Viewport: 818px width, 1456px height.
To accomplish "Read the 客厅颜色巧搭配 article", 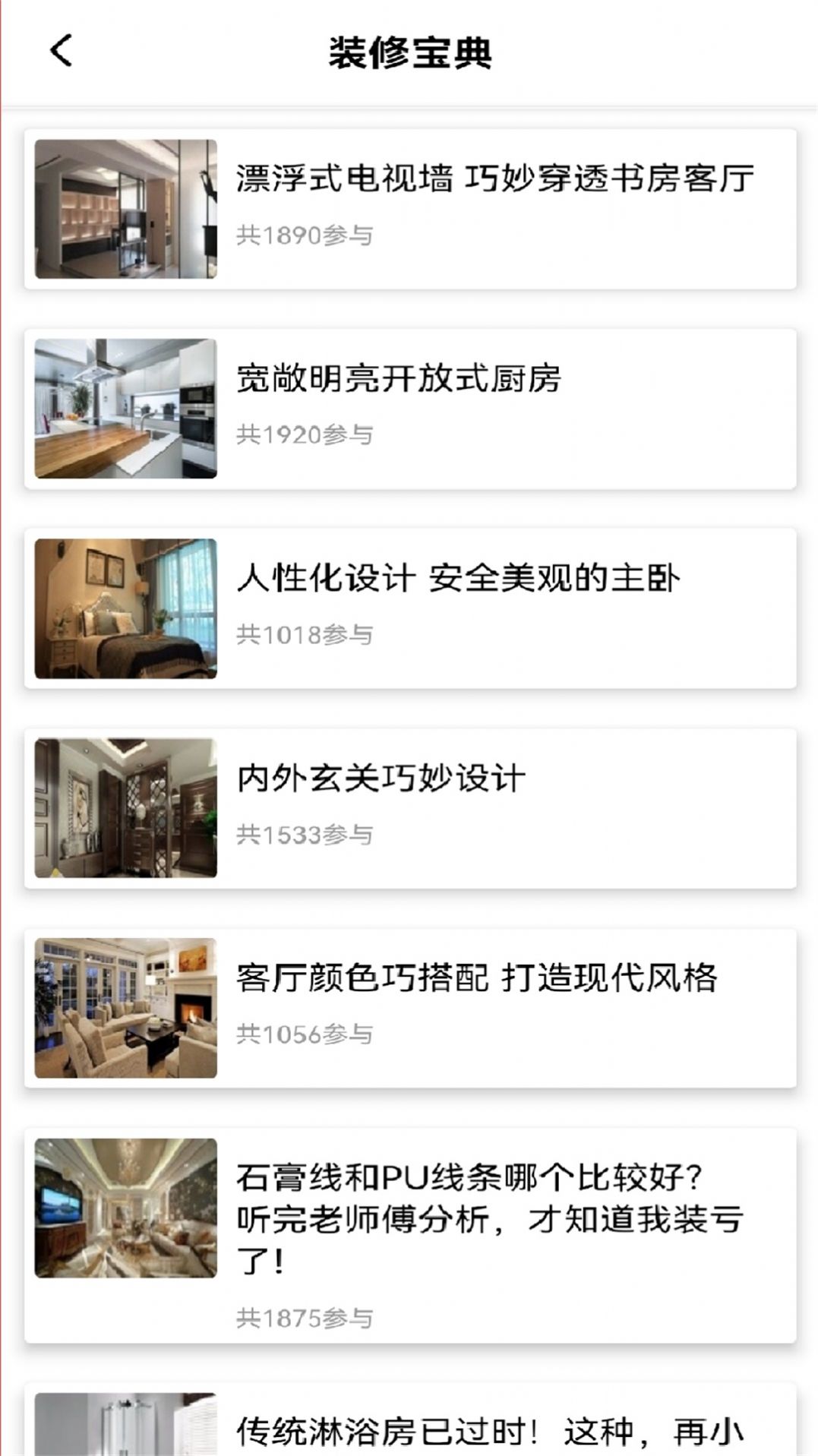I will 410,1008.
